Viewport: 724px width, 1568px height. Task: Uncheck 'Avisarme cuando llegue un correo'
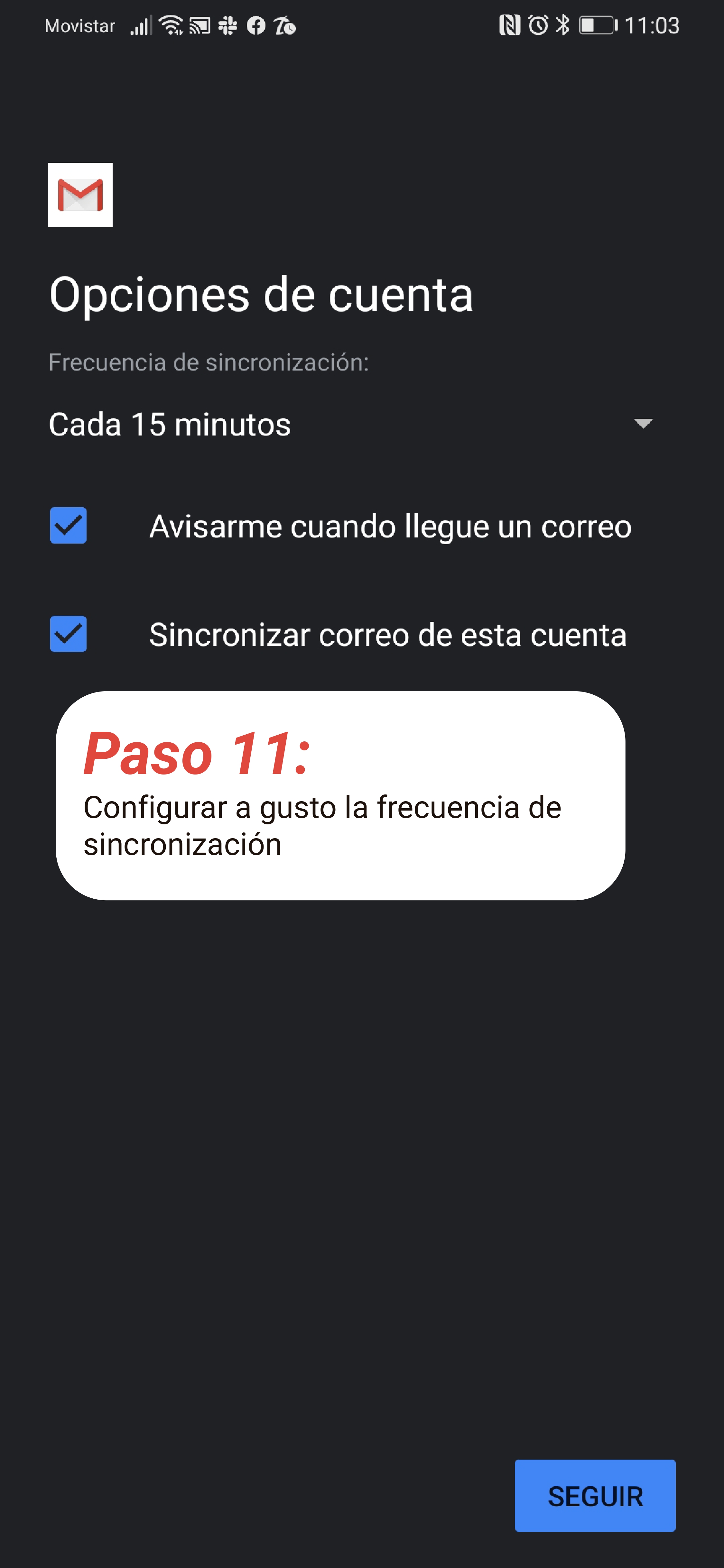(68, 525)
